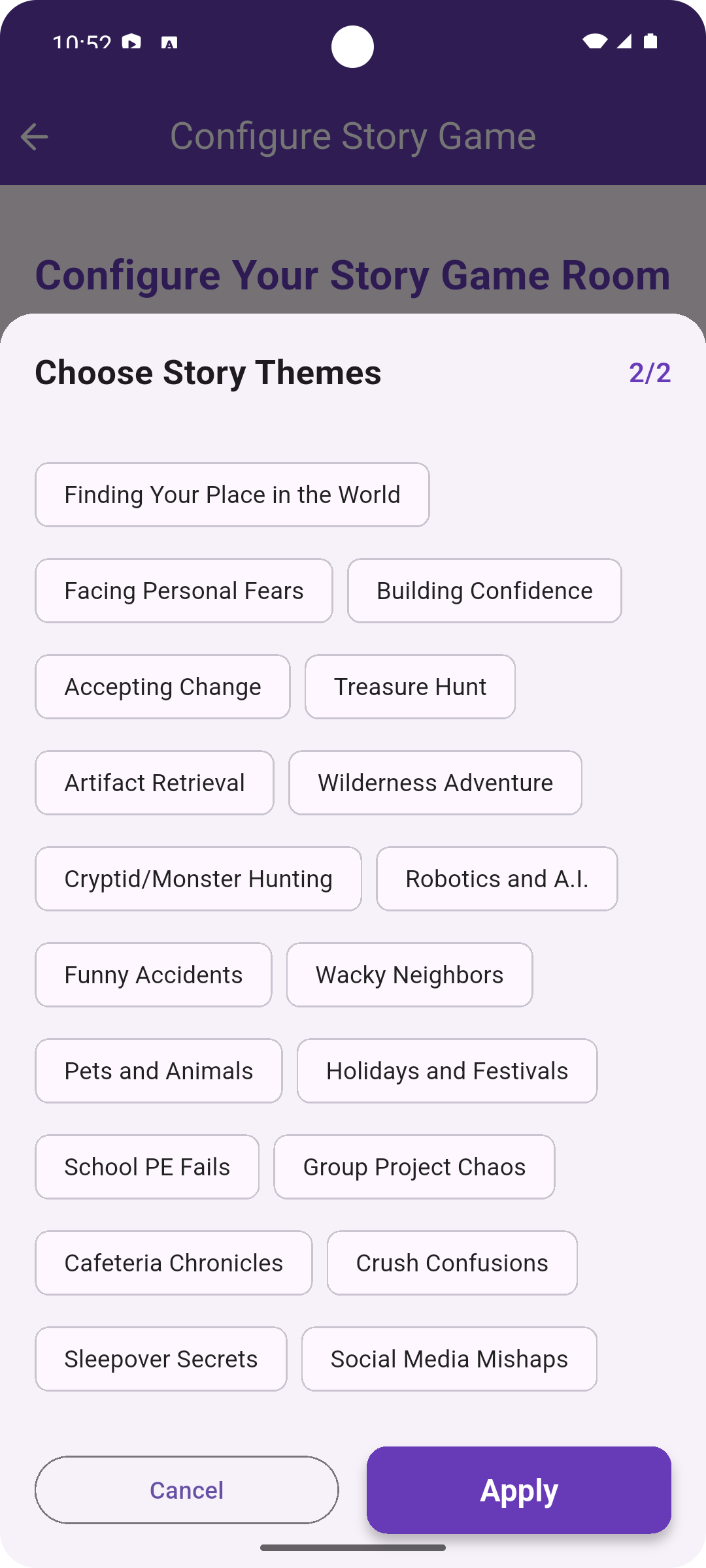Select the Treasure Hunt theme

[x=410, y=687]
